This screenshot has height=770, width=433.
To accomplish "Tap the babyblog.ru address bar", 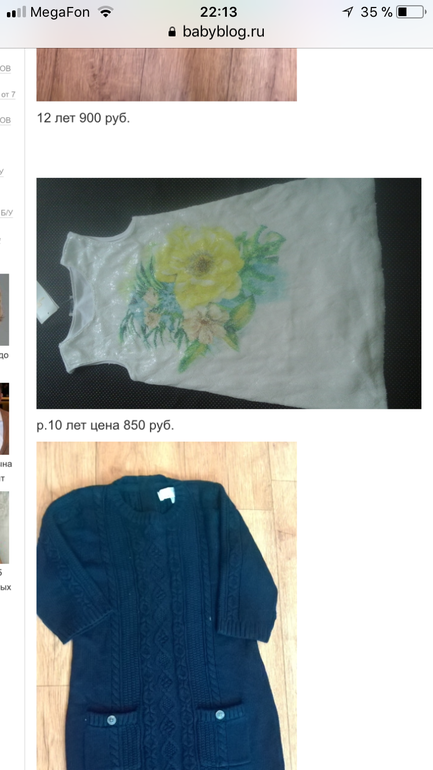I will 216,32.
